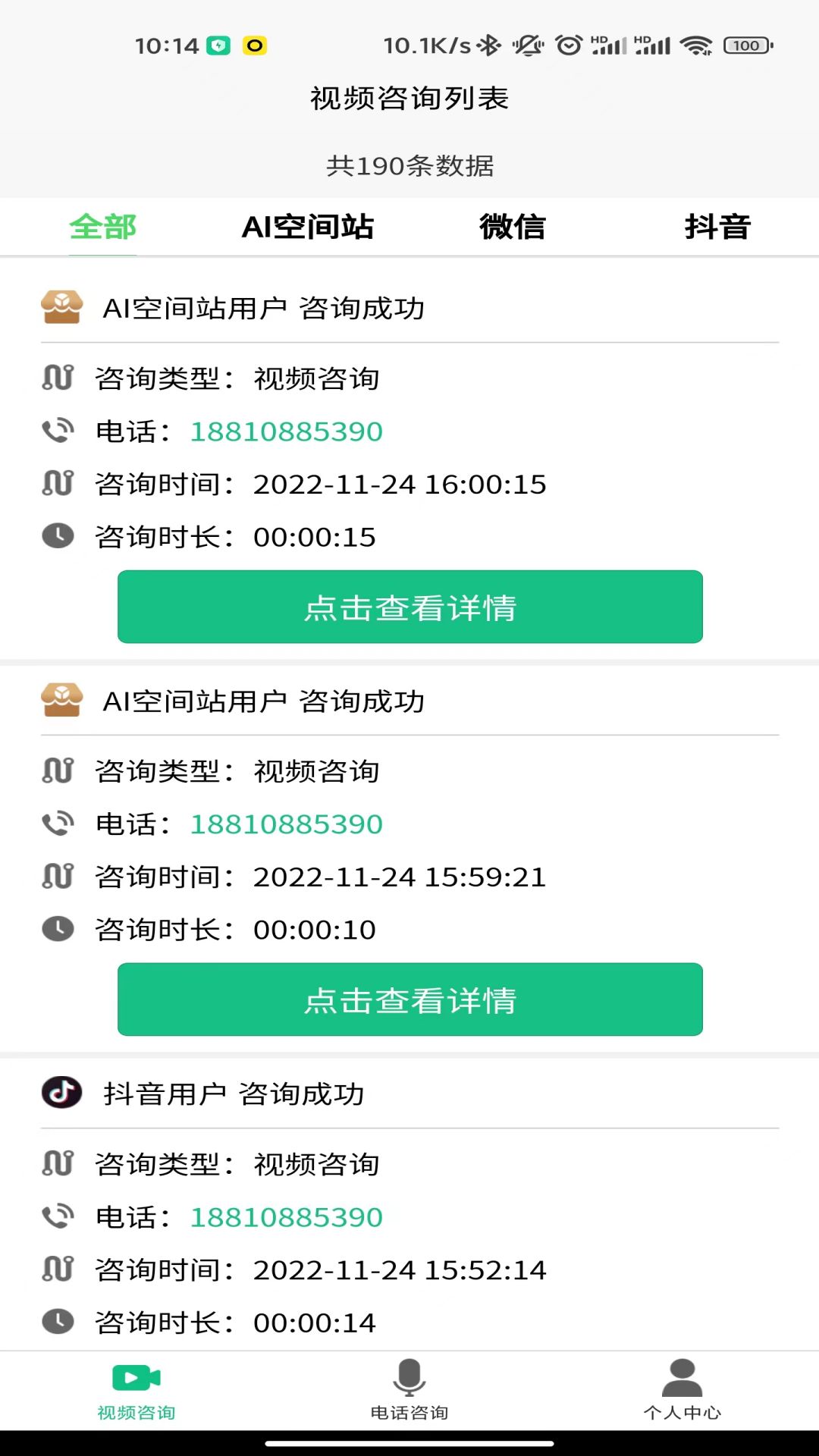Click the phone icon on second record
The width and height of the screenshot is (819, 1456).
pyautogui.click(x=59, y=824)
